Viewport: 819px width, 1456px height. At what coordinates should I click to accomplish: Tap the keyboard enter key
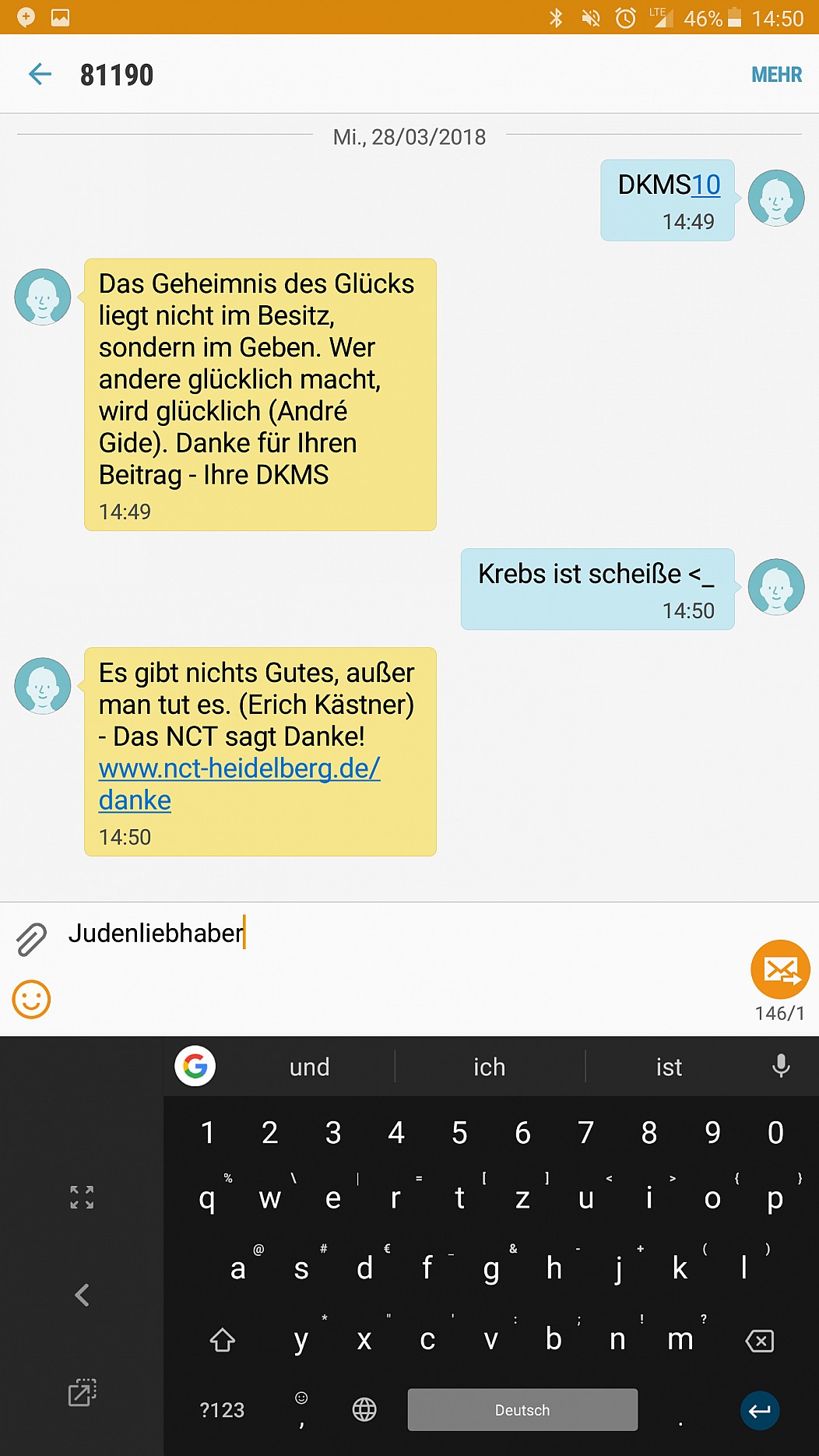760,1410
